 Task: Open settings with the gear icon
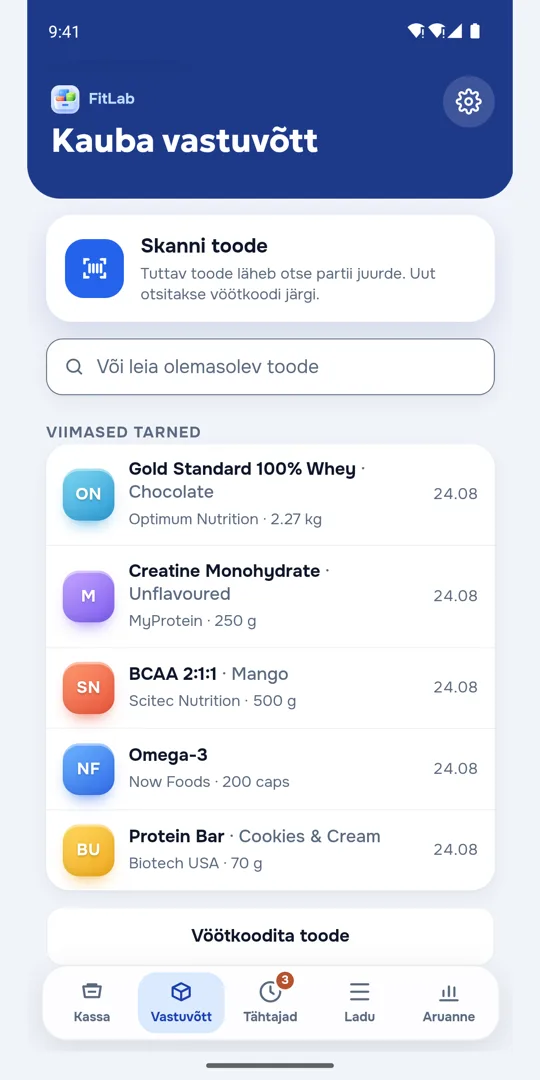pos(468,102)
